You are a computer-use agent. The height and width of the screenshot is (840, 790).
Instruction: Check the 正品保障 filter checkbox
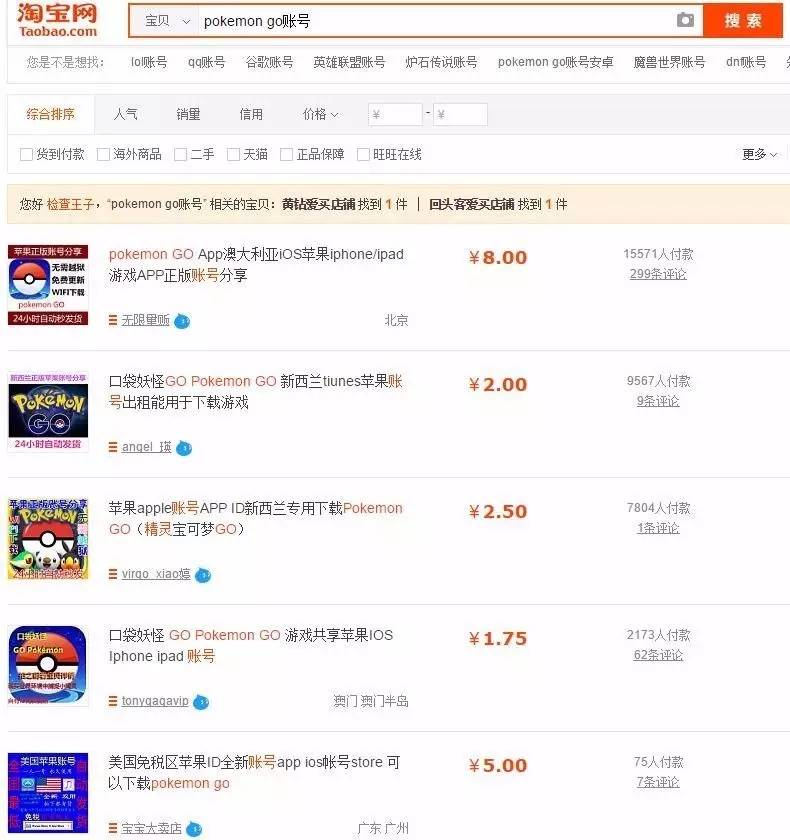click(286, 154)
